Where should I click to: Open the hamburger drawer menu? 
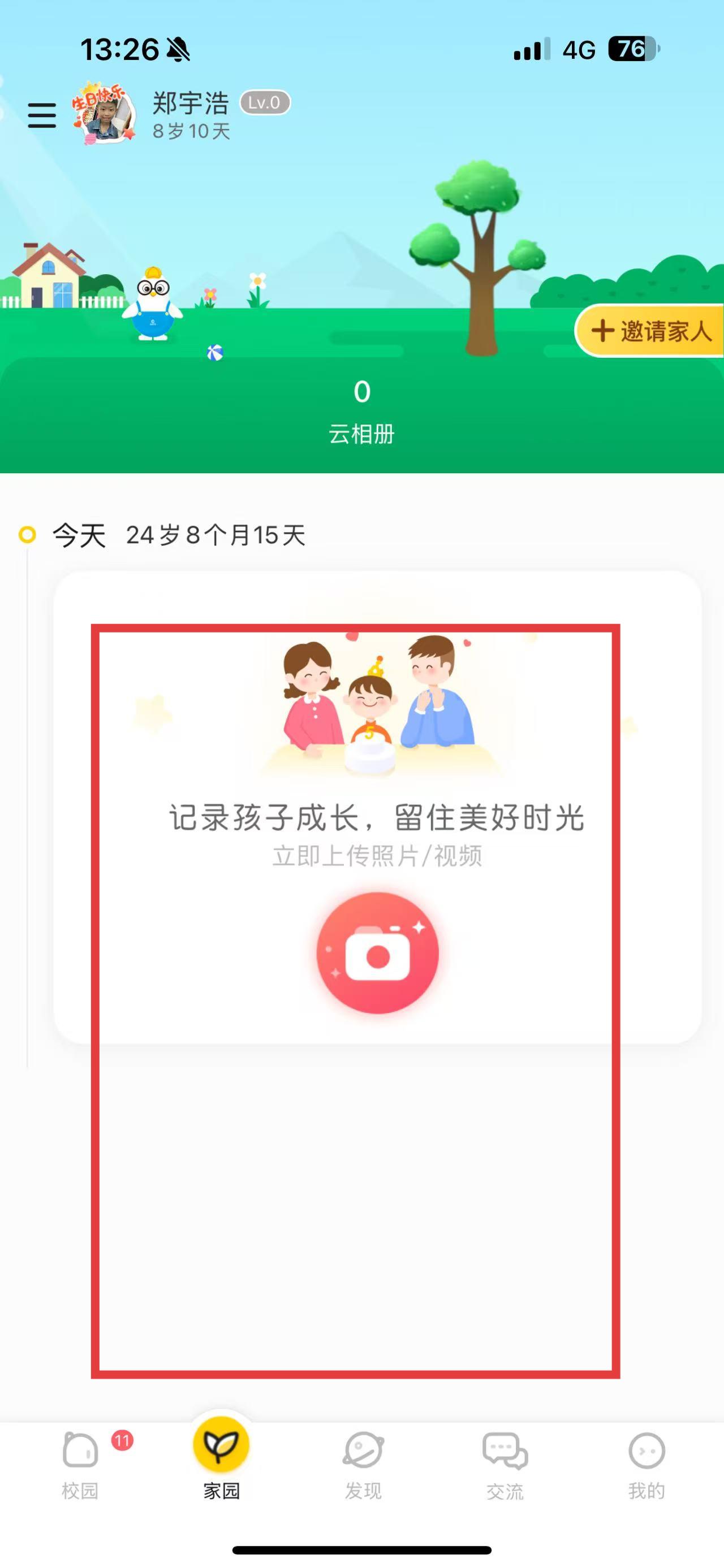coord(41,115)
